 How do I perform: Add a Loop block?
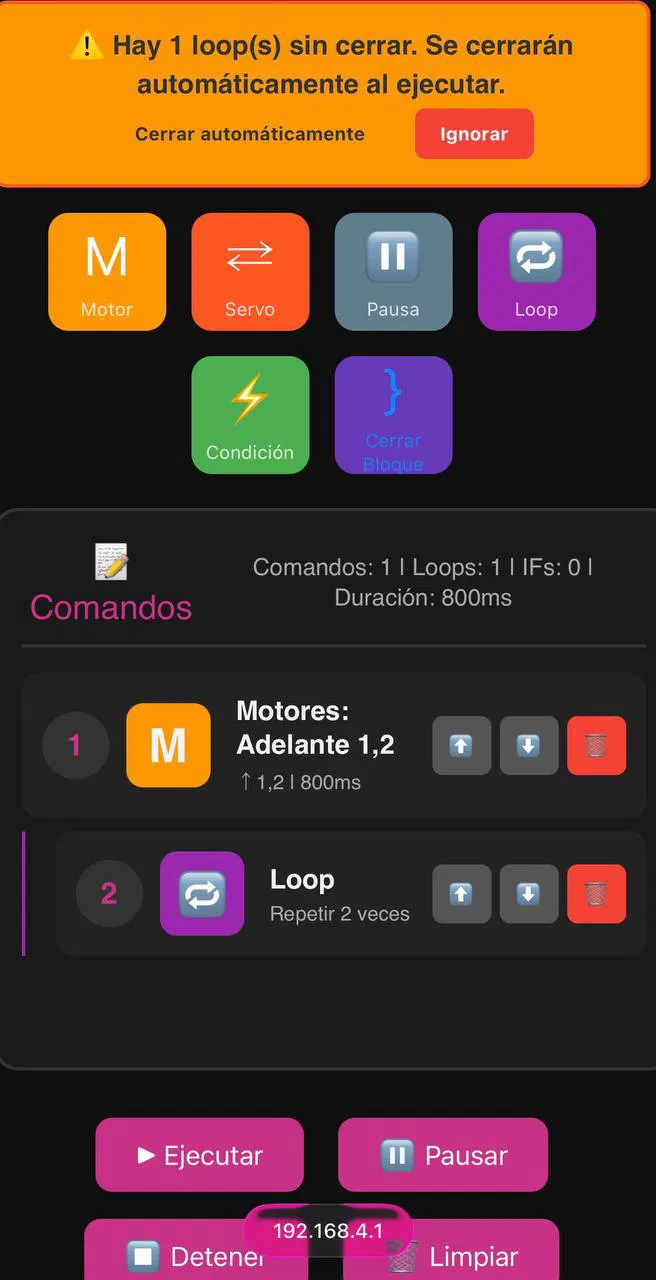click(536, 271)
